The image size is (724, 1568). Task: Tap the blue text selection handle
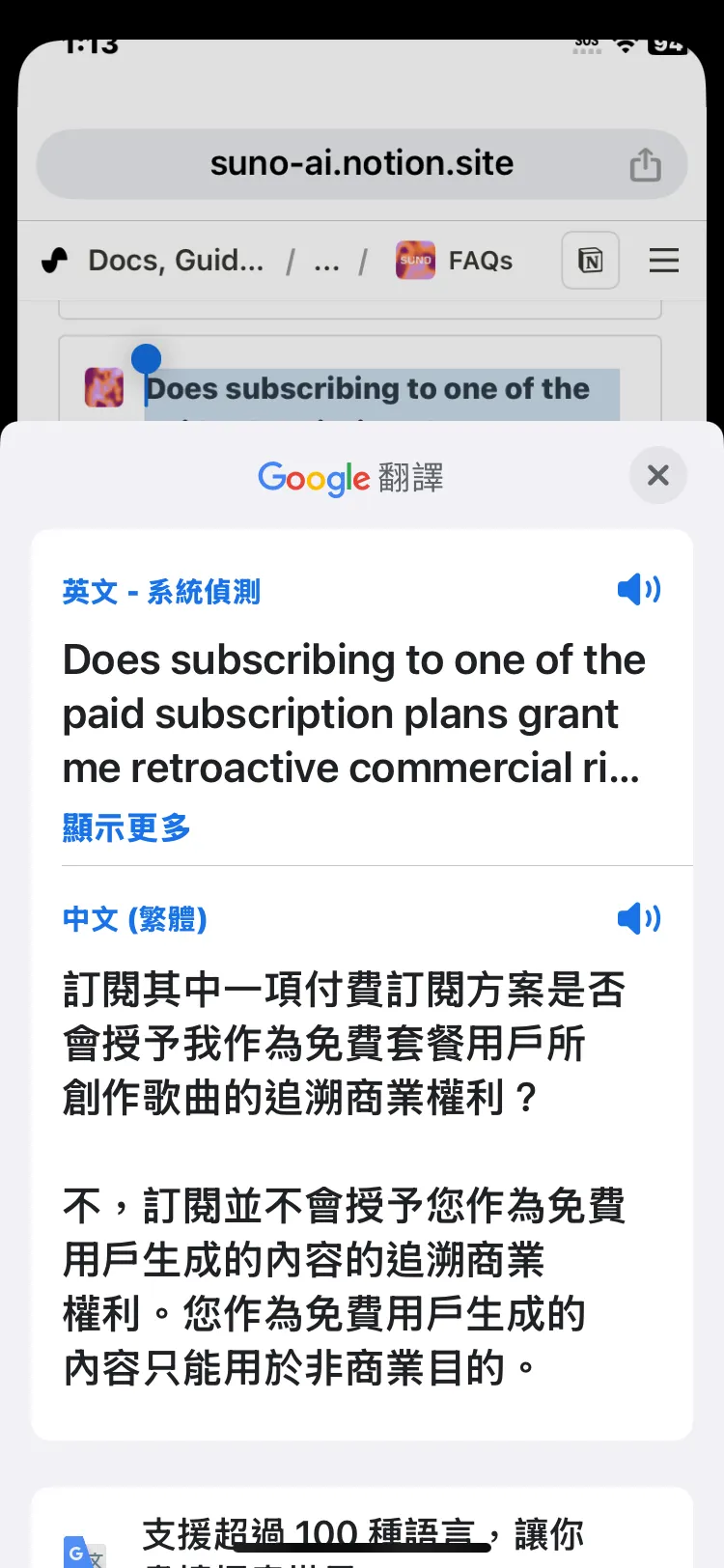tap(145, 358)
